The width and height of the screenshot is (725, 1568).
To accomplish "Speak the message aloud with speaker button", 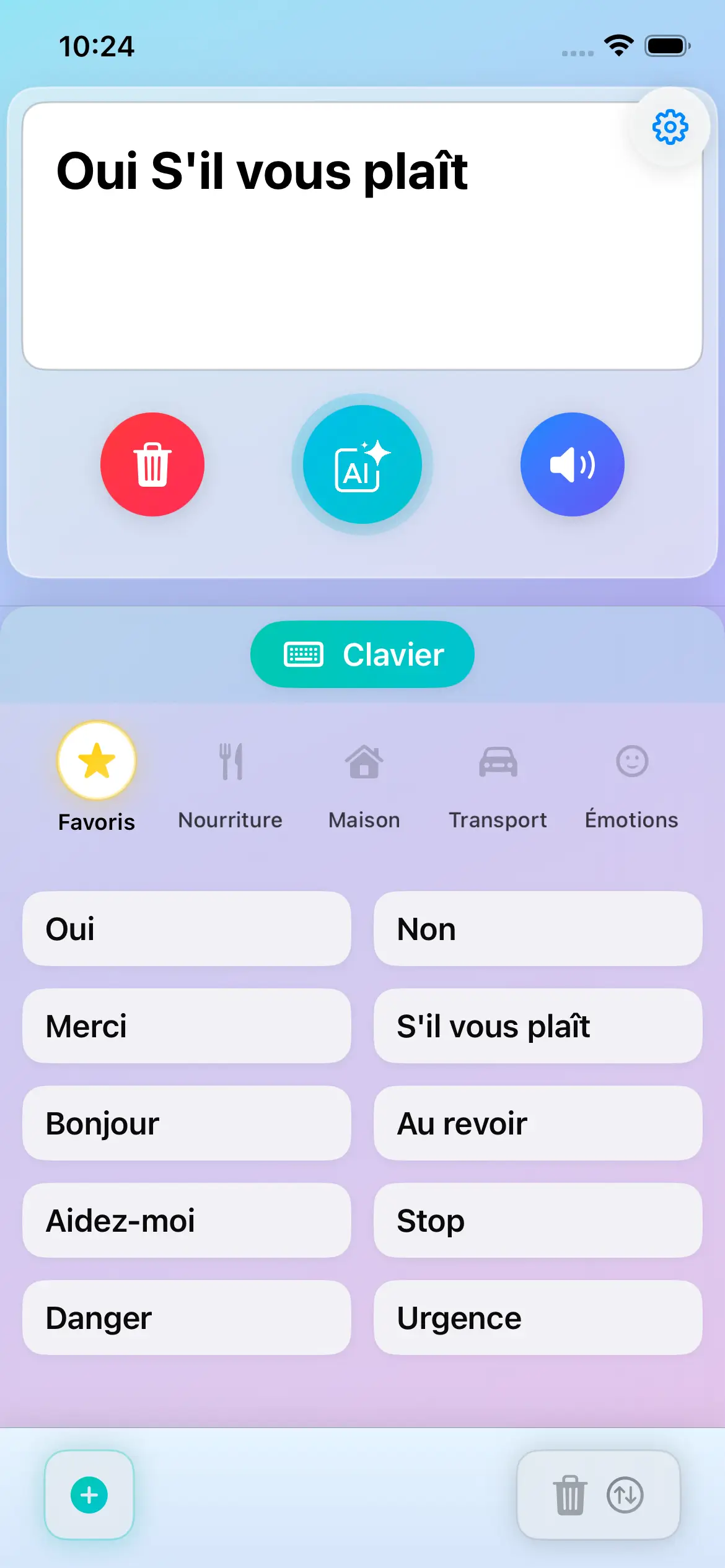I will click(572, 464).
